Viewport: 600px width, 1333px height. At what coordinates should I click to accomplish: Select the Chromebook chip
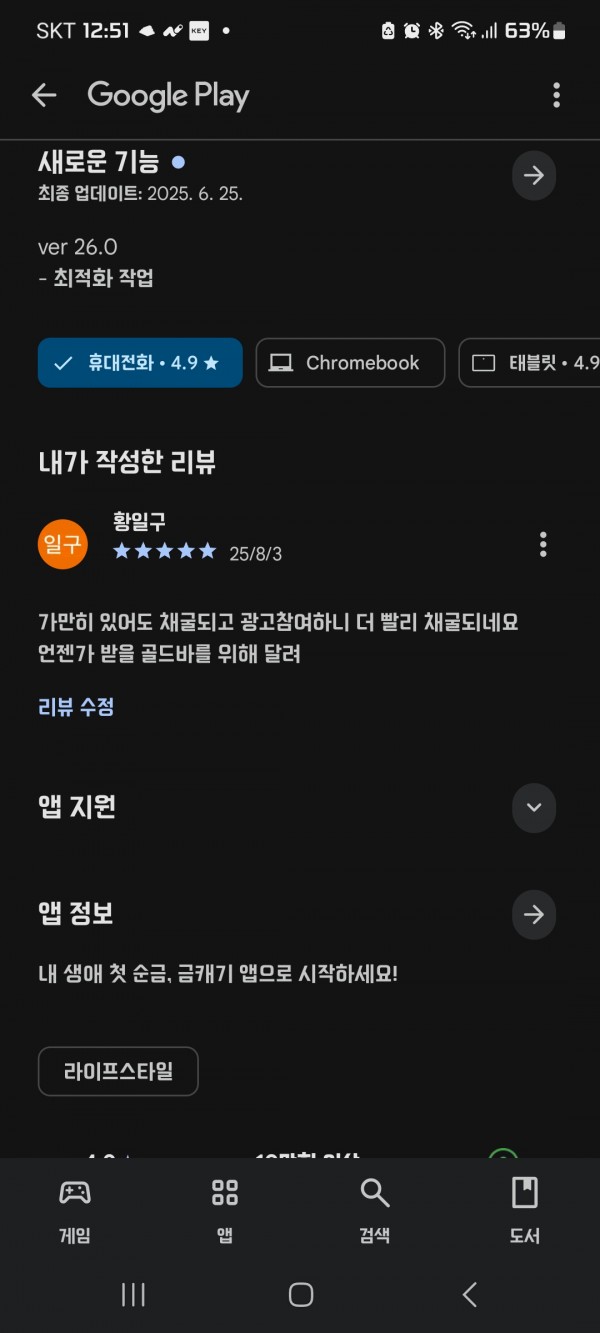click(x=350, y=363)
